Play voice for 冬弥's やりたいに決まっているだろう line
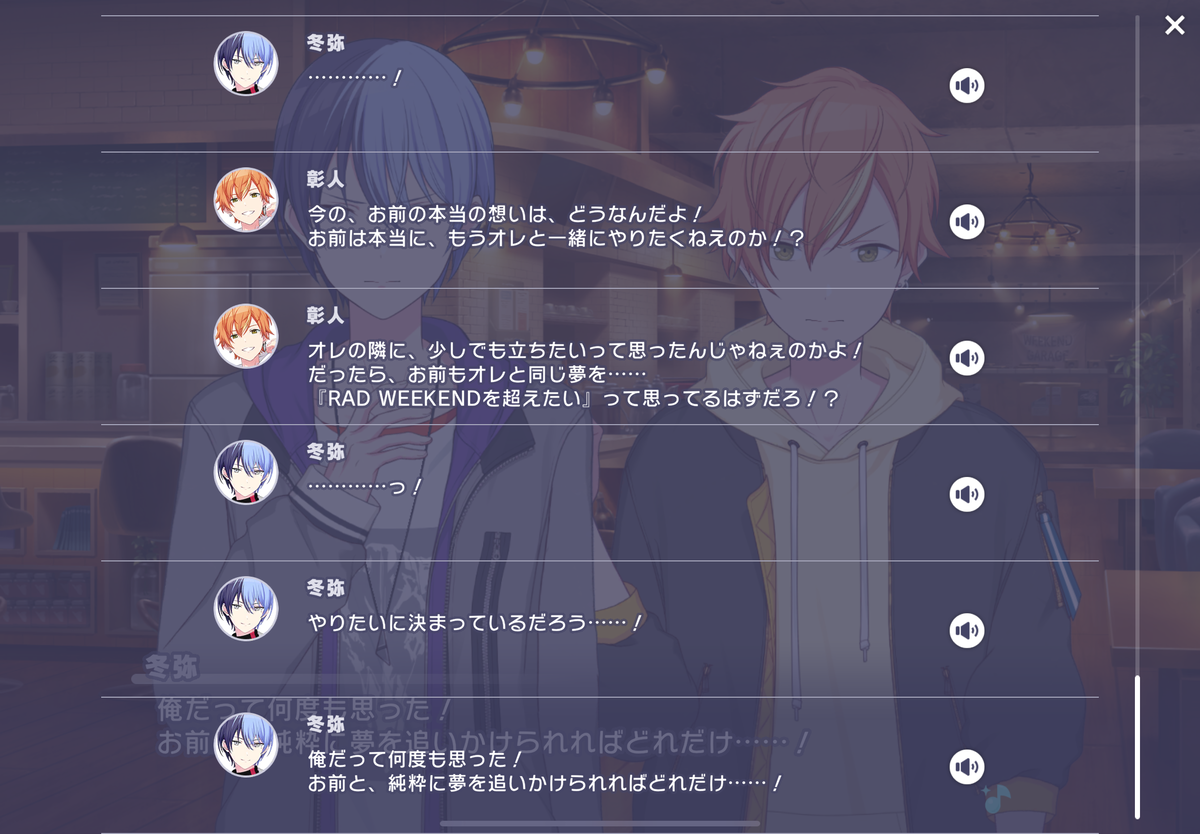 click(967, 630)
